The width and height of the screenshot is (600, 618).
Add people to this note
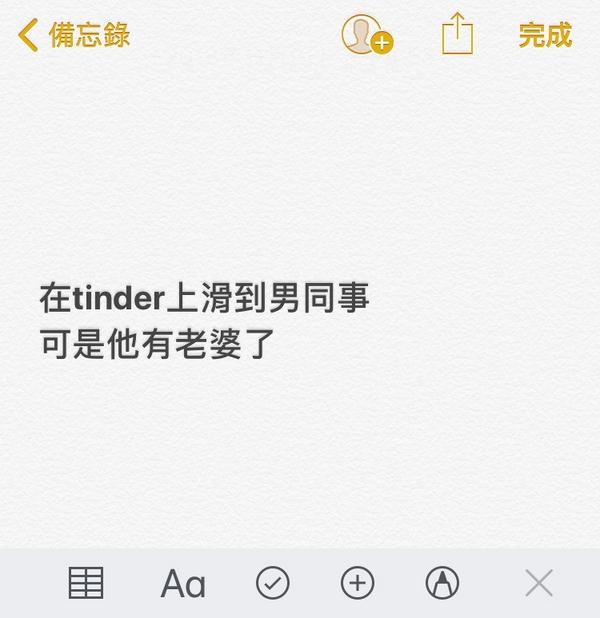[x=366, y=35]
